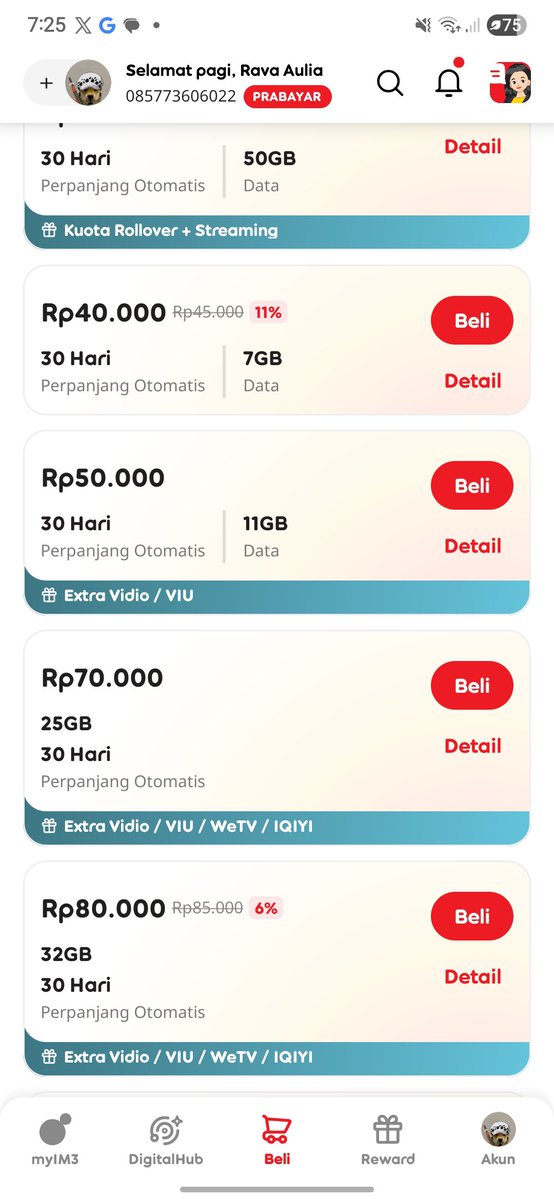The width and height of the screenshot is (554, 1200).
Task: Open the search magnifier icon
Action: 390,83
